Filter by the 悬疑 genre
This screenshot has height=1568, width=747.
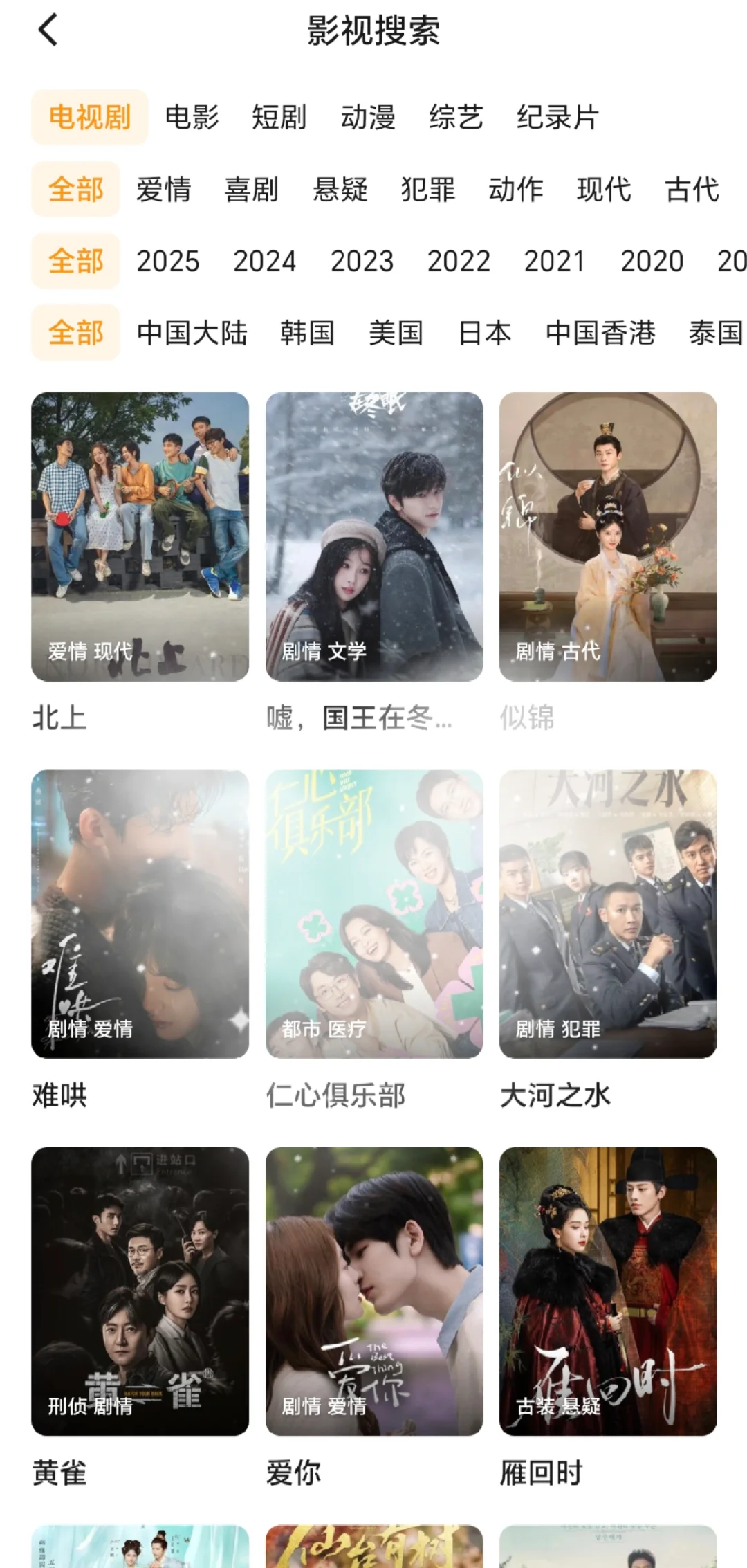(x=340, y=190)
